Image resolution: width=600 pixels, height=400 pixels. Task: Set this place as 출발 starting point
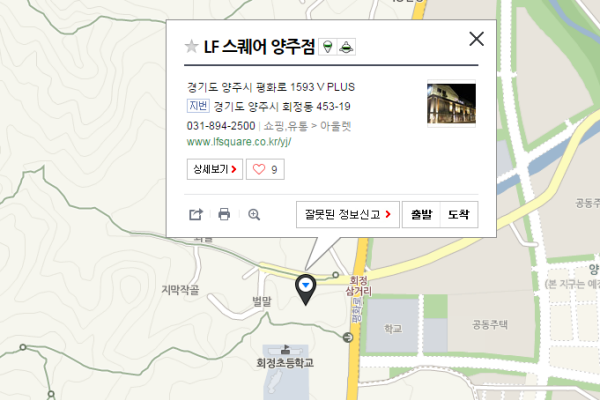421,214
